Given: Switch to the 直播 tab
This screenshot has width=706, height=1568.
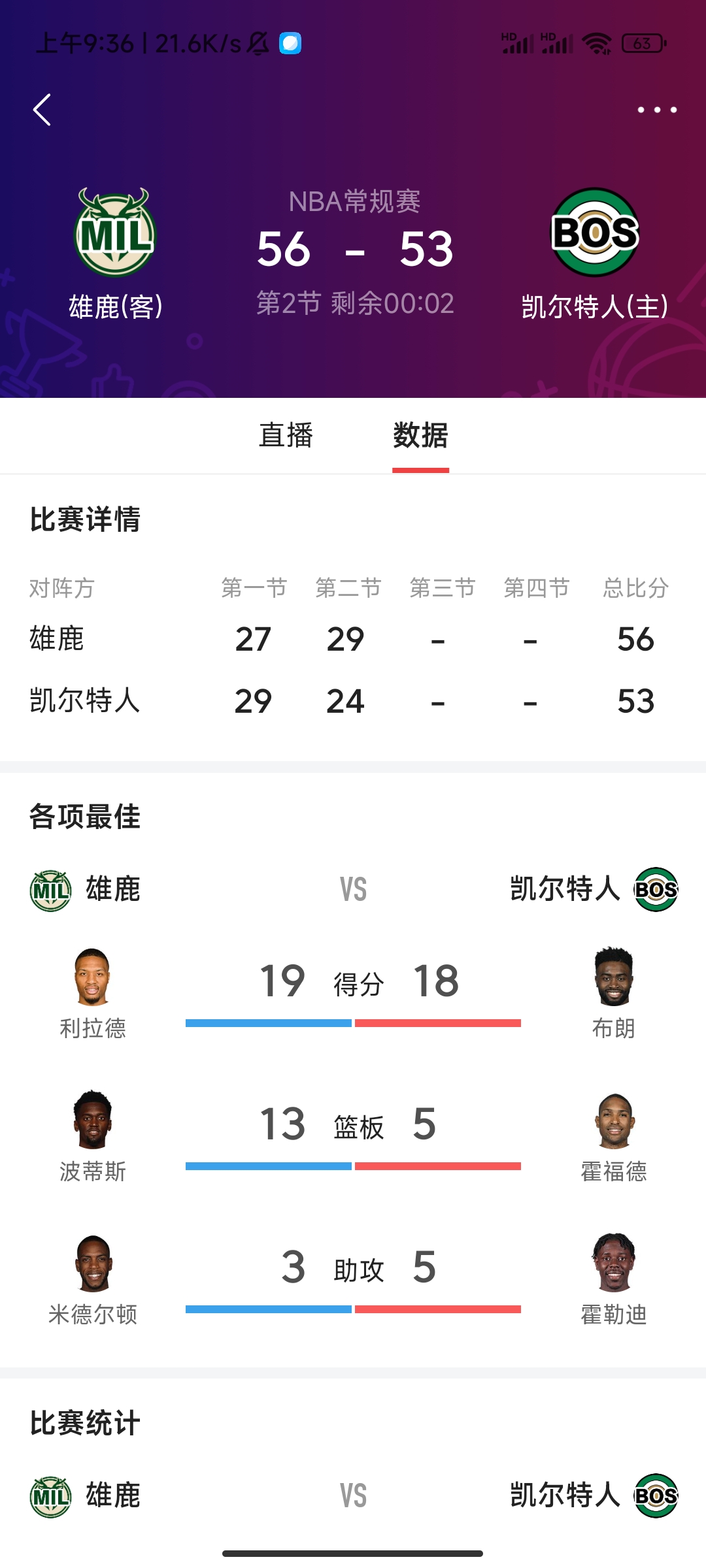Looking at the screenshot, I should (286, 435).
